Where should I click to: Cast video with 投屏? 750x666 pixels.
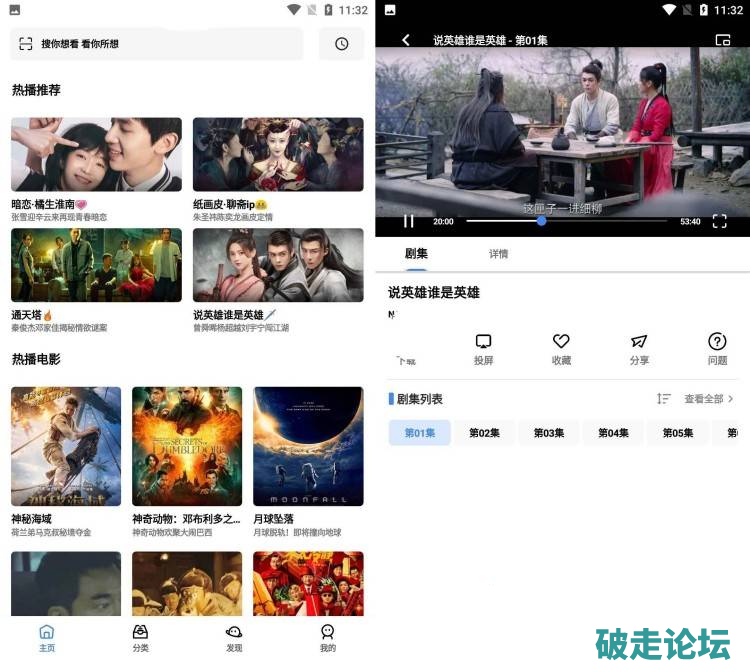(484, 349)
